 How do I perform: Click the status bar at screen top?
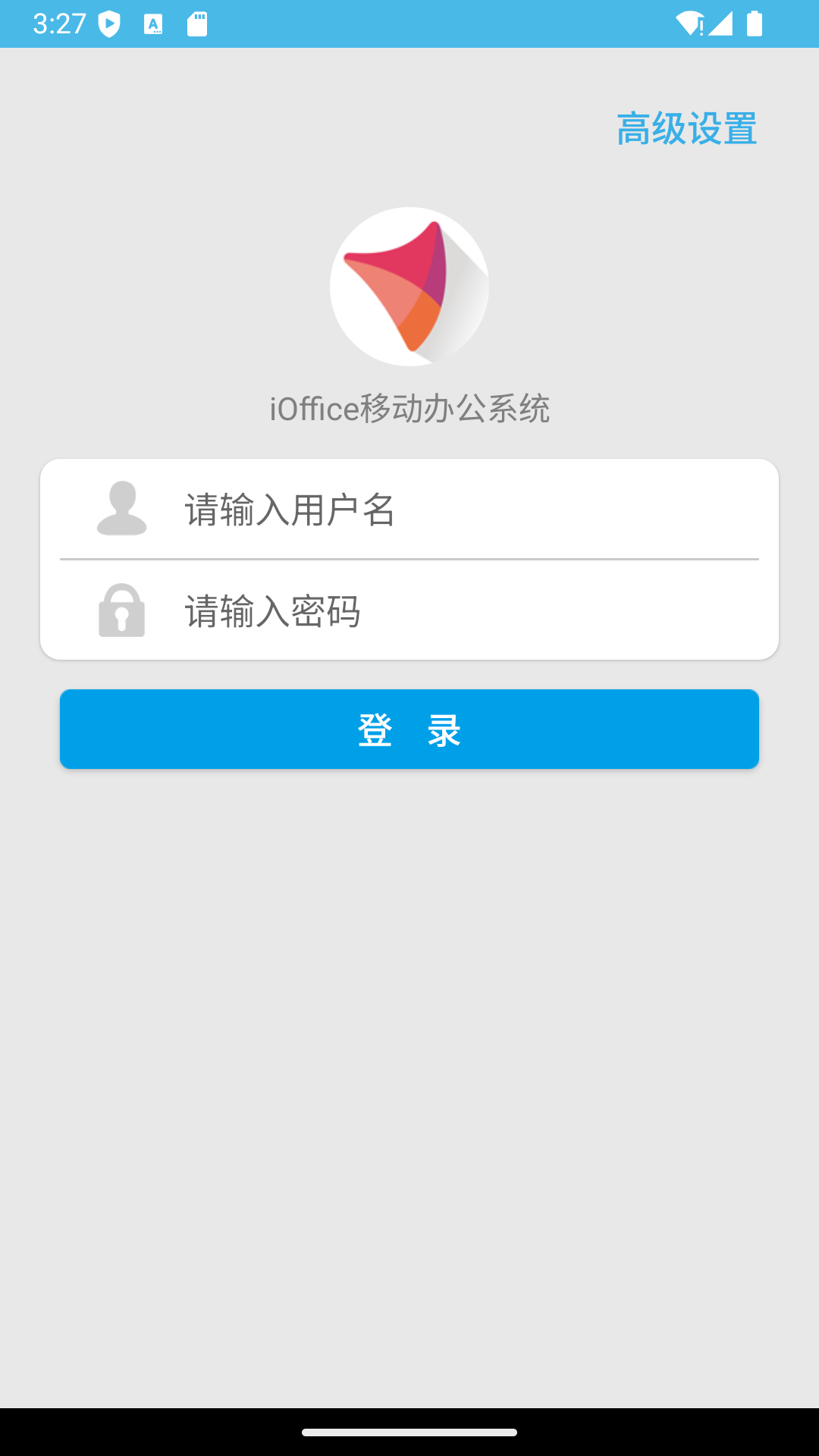pos(409,23)
